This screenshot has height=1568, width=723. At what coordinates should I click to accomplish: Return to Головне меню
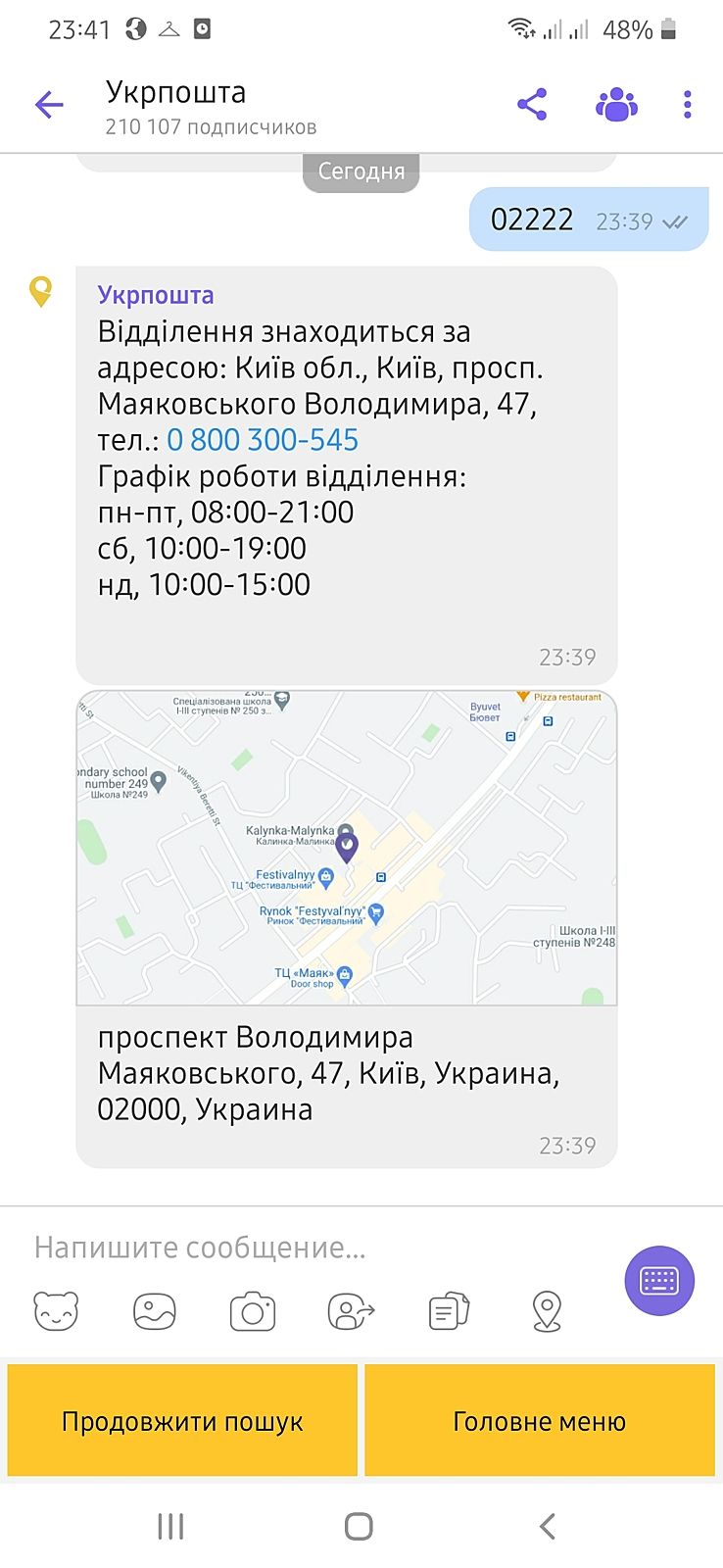click(540, 1421)
